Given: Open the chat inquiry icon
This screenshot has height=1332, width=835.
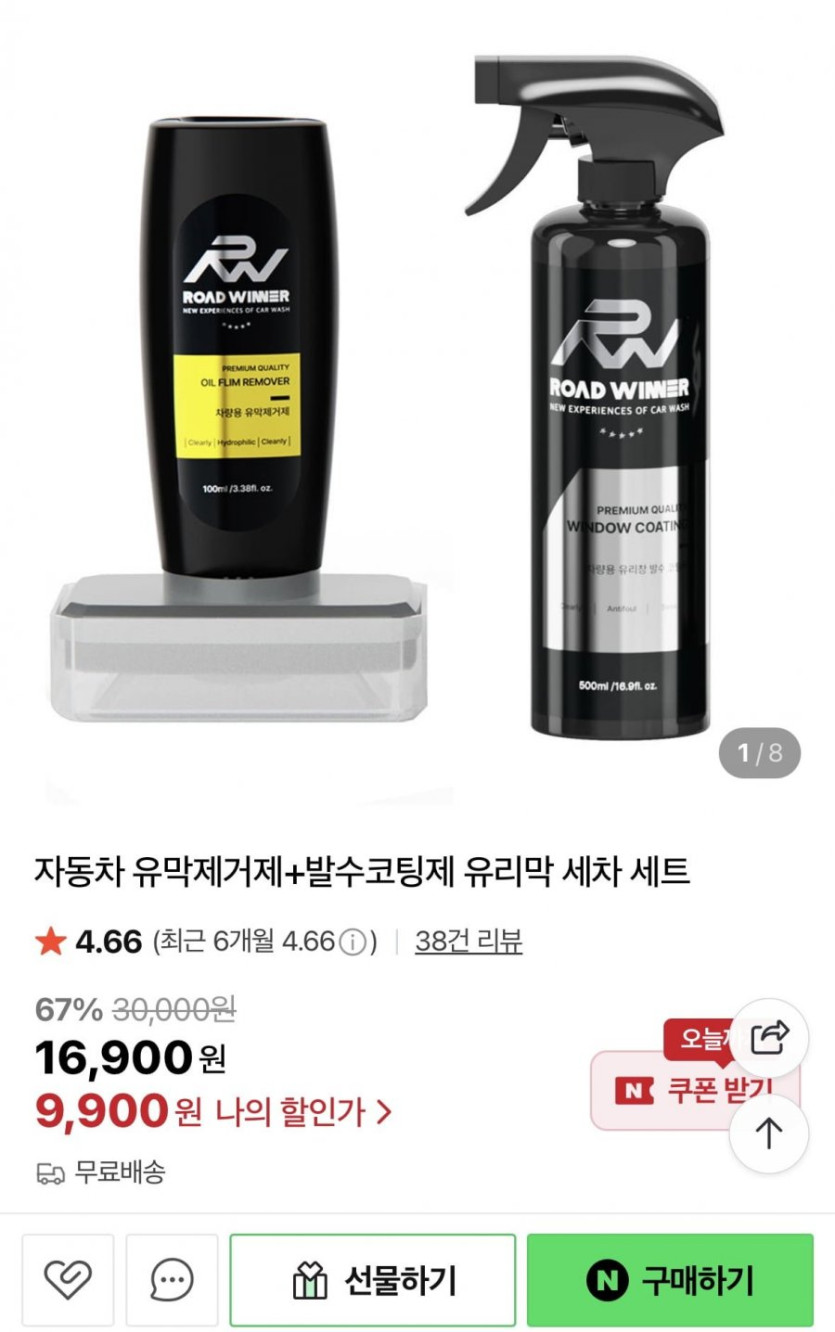Looking at the screenshot, I should (172, 1279).
